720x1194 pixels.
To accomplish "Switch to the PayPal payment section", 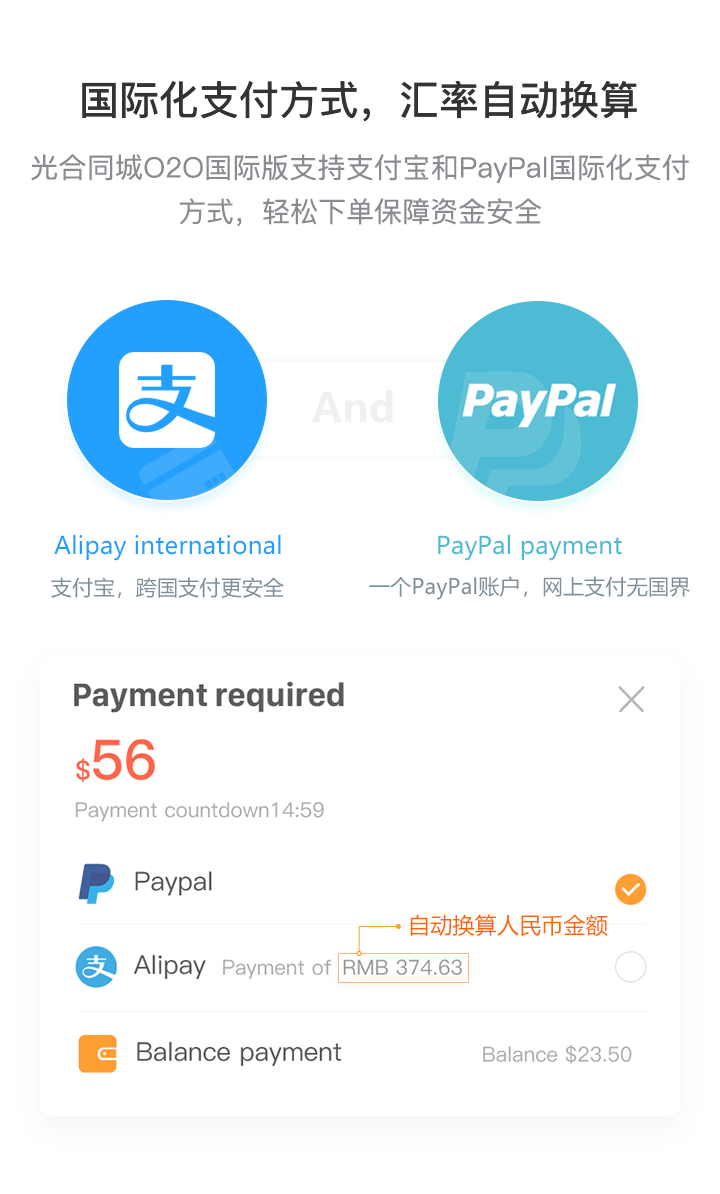I will [x=529, y=546].
